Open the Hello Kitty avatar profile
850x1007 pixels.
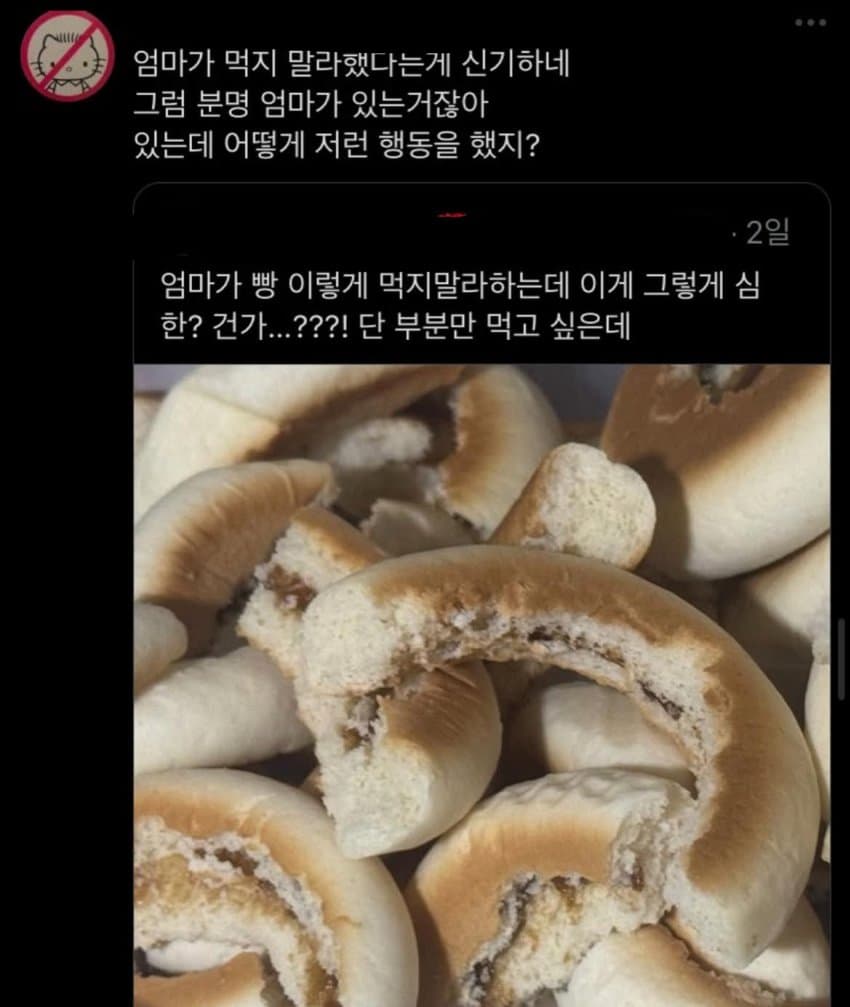coord(66,57)
